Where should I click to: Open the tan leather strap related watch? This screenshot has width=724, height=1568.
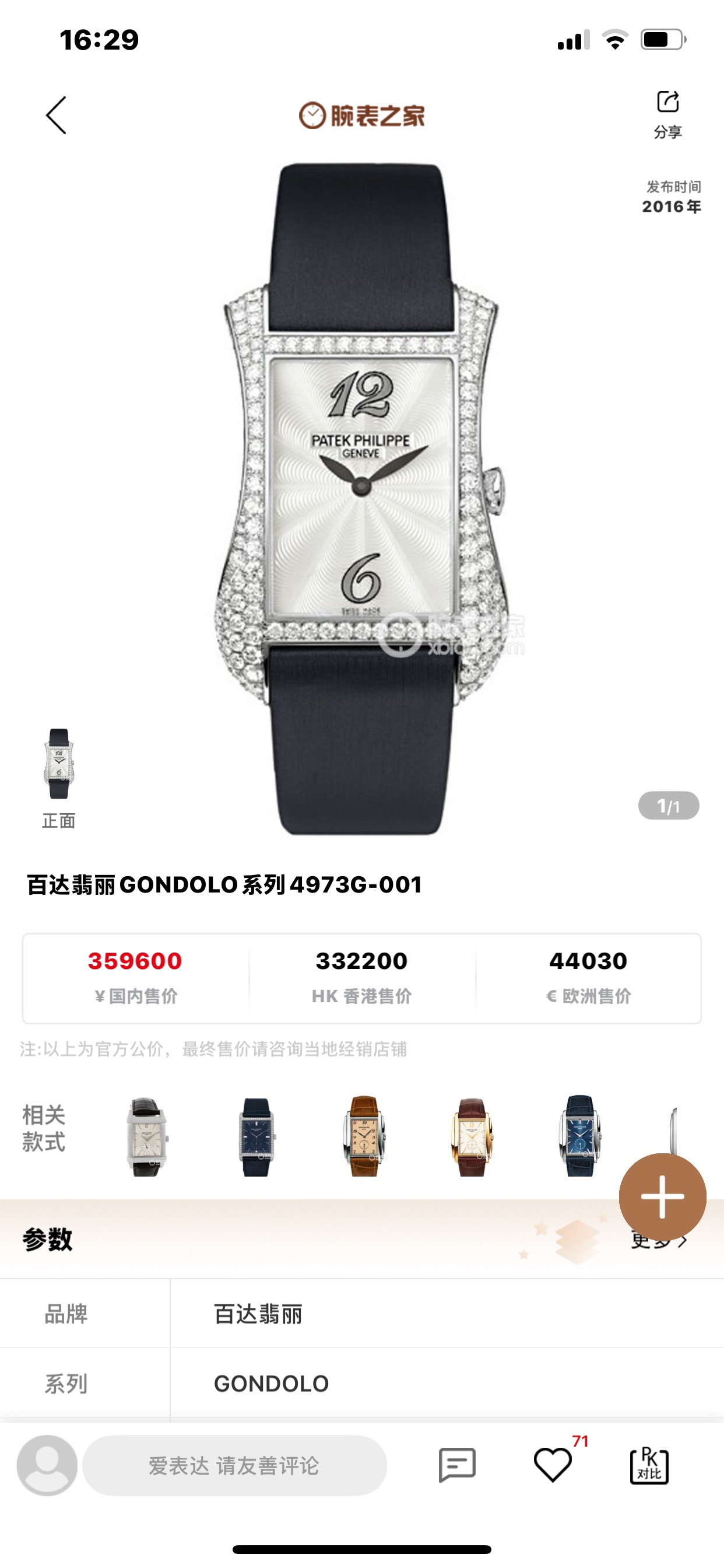pos(364,1136)
